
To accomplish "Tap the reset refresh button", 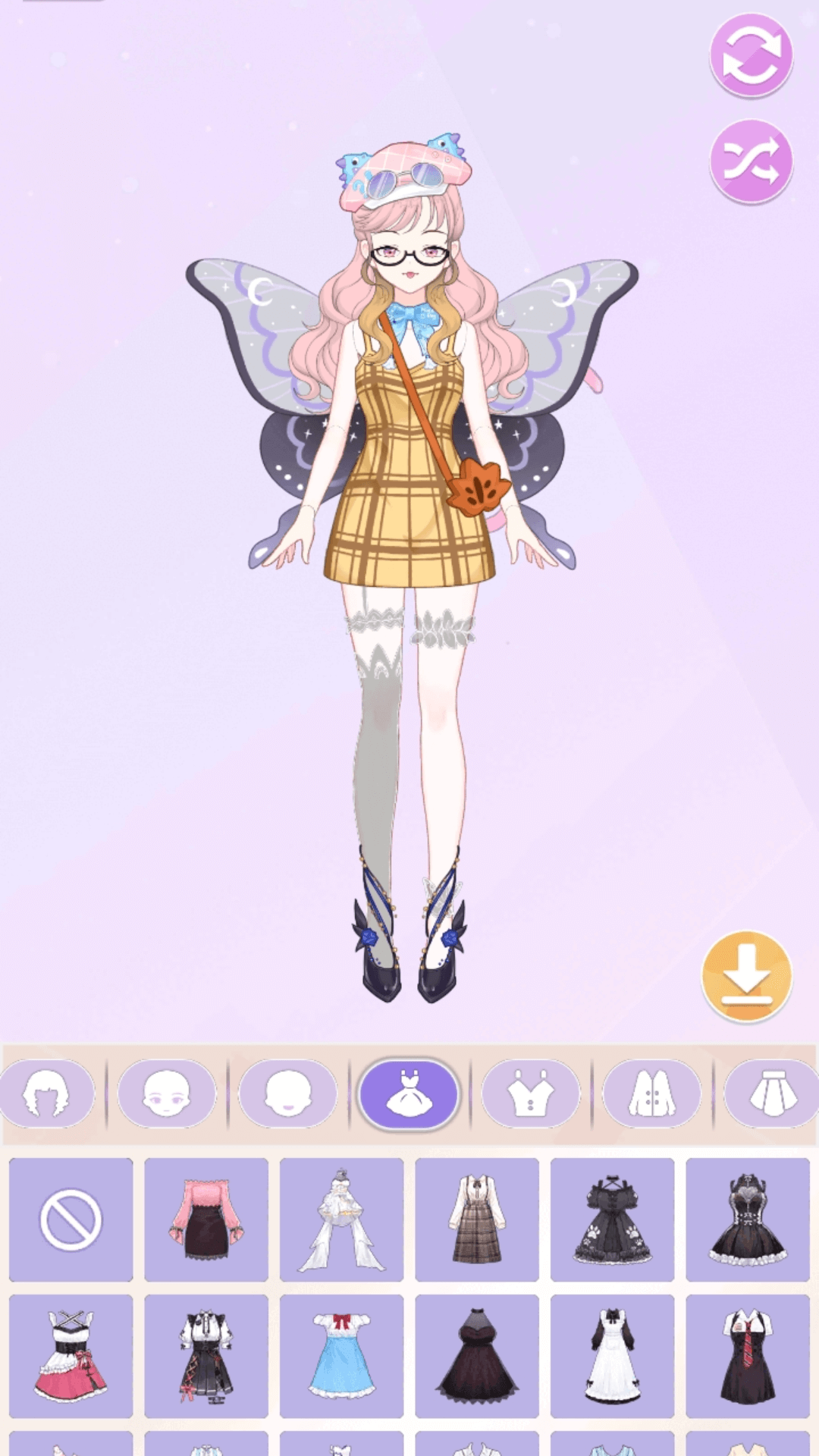I will click(751, 55).
